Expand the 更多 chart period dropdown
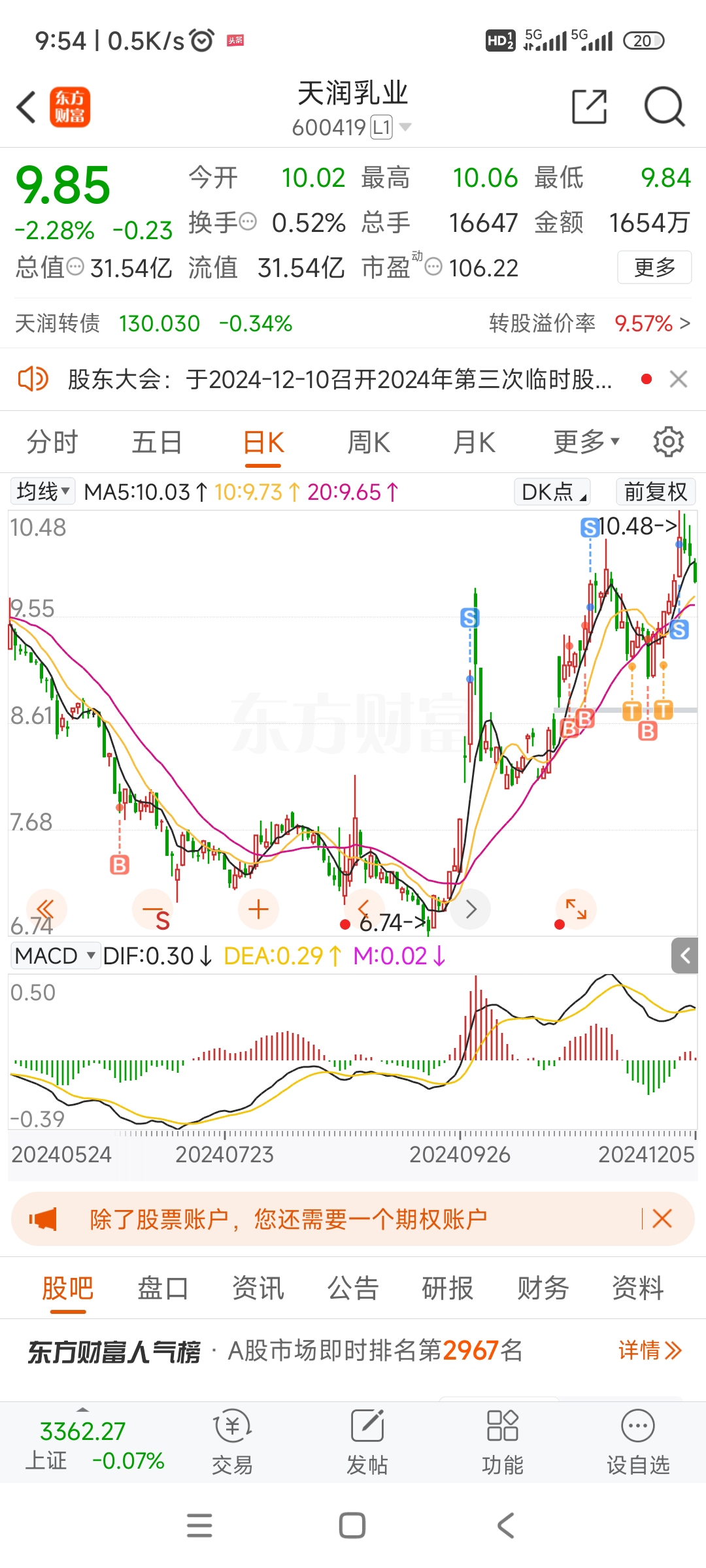This screenshot has height=1568, width=706. (x=586, y=442)
